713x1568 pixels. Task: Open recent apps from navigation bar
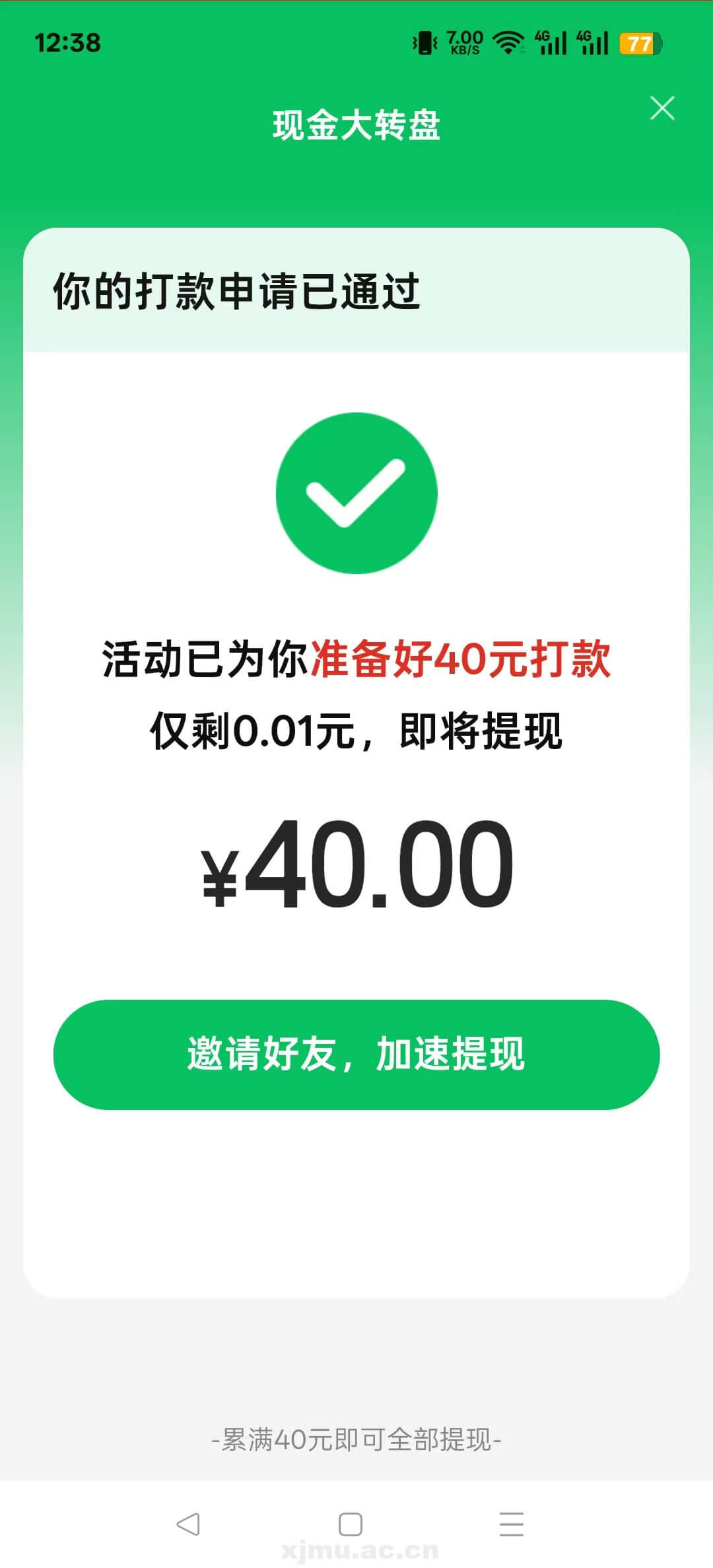click(512, 1524)
